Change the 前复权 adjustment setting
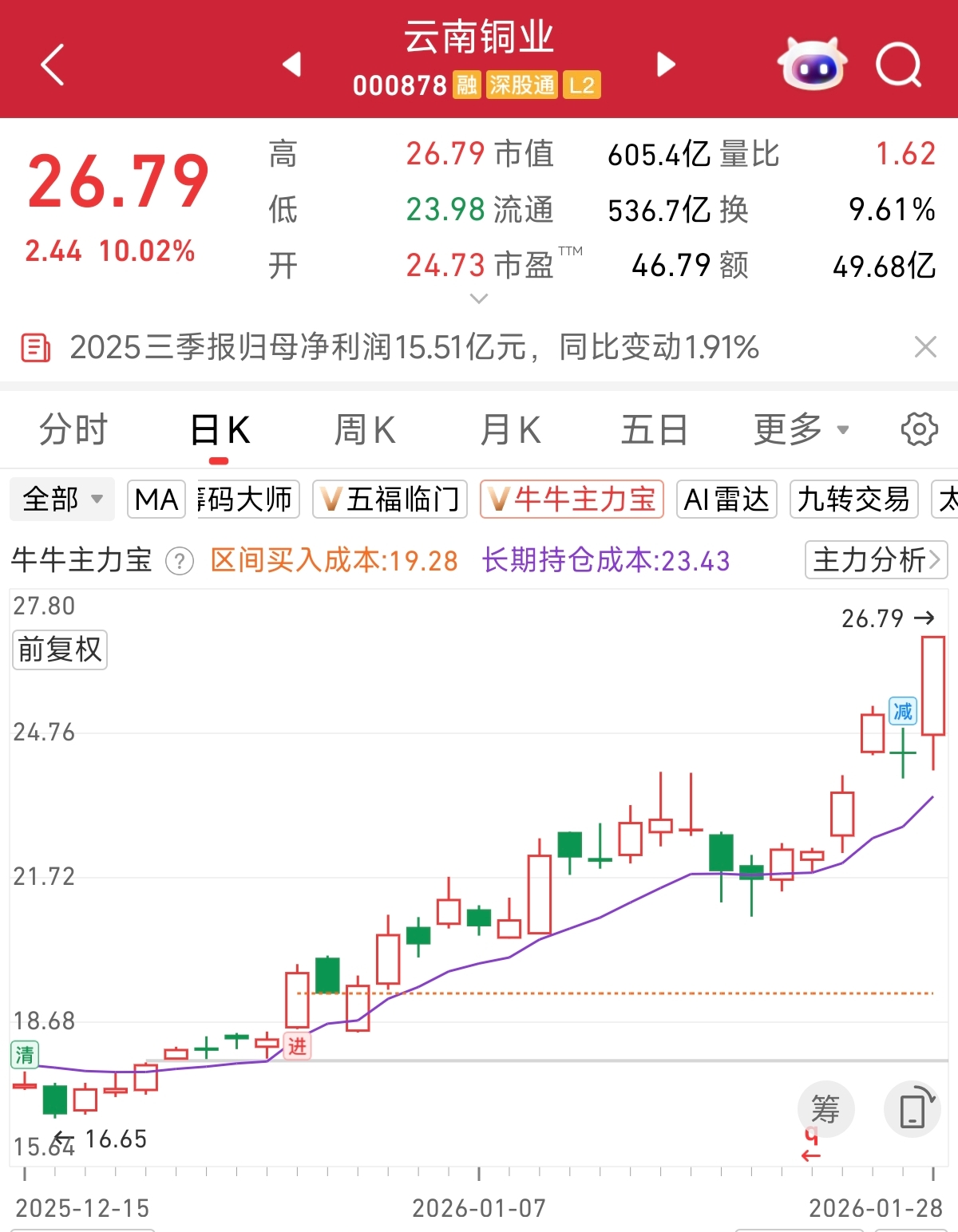 pos(60,650)
